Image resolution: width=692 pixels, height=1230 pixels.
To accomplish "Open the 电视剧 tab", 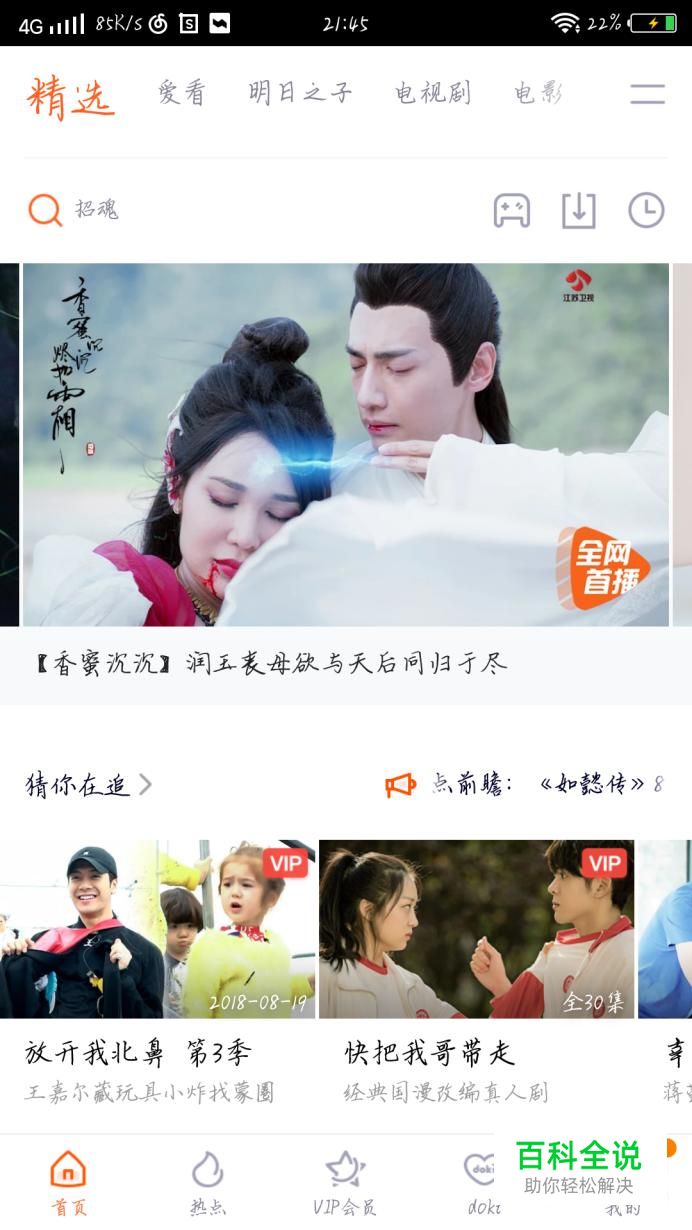I will click(432, 94).
